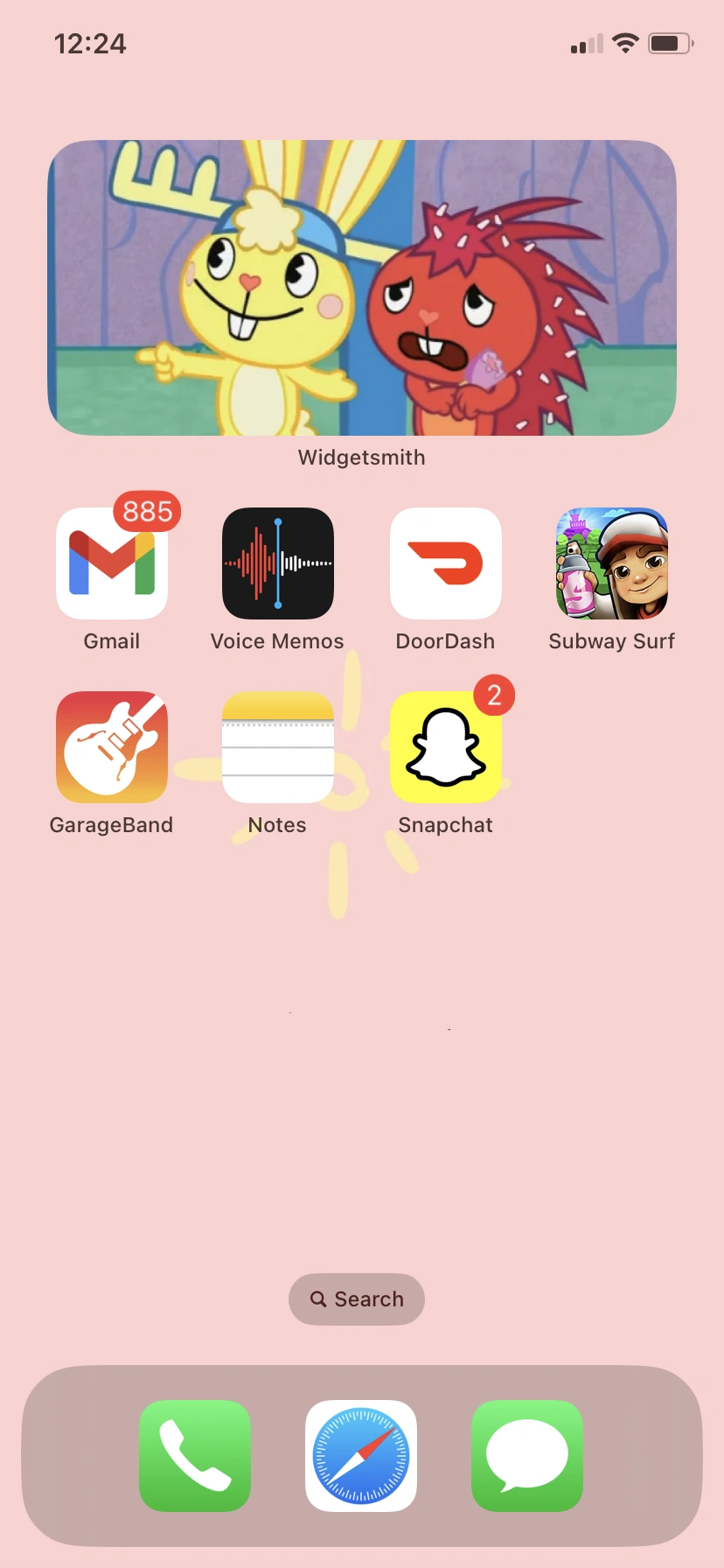Image resolution: width=724 pixels, height=1568 pixels.
Task: Launch the Notes app
Action: [x=277, y=746]
